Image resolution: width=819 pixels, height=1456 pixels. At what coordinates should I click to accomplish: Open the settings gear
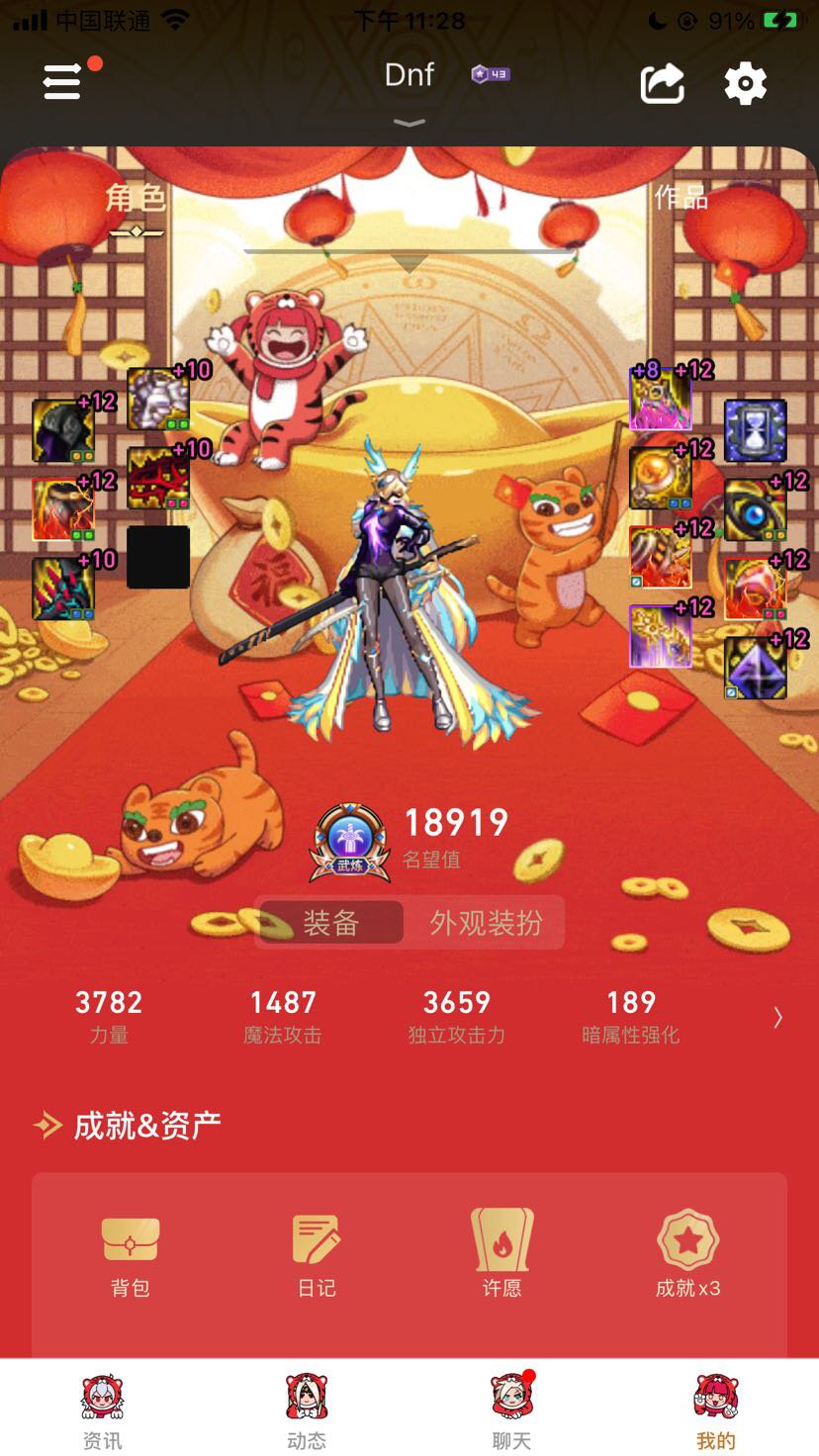tap(745, 83)
